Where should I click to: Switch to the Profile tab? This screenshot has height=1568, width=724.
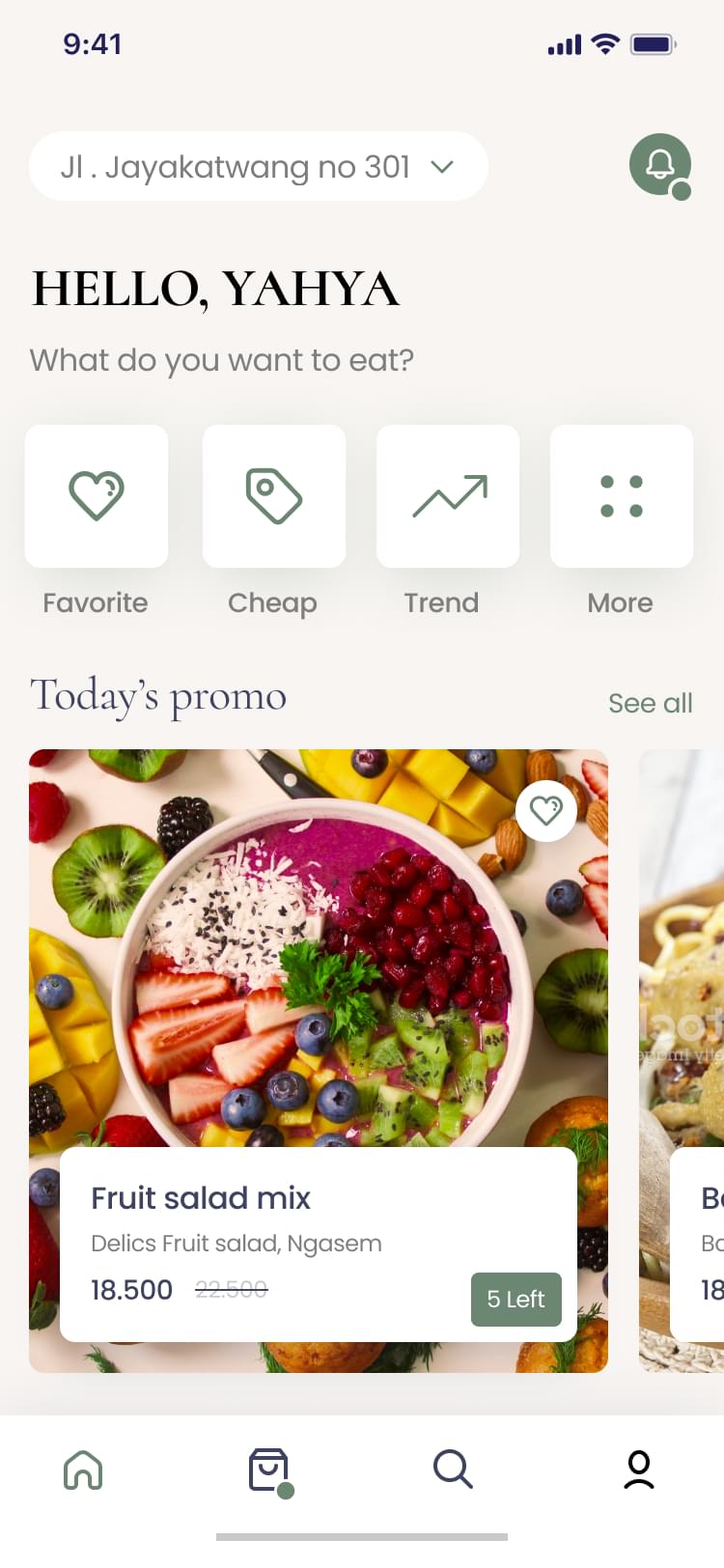[x=638, y=1470]
